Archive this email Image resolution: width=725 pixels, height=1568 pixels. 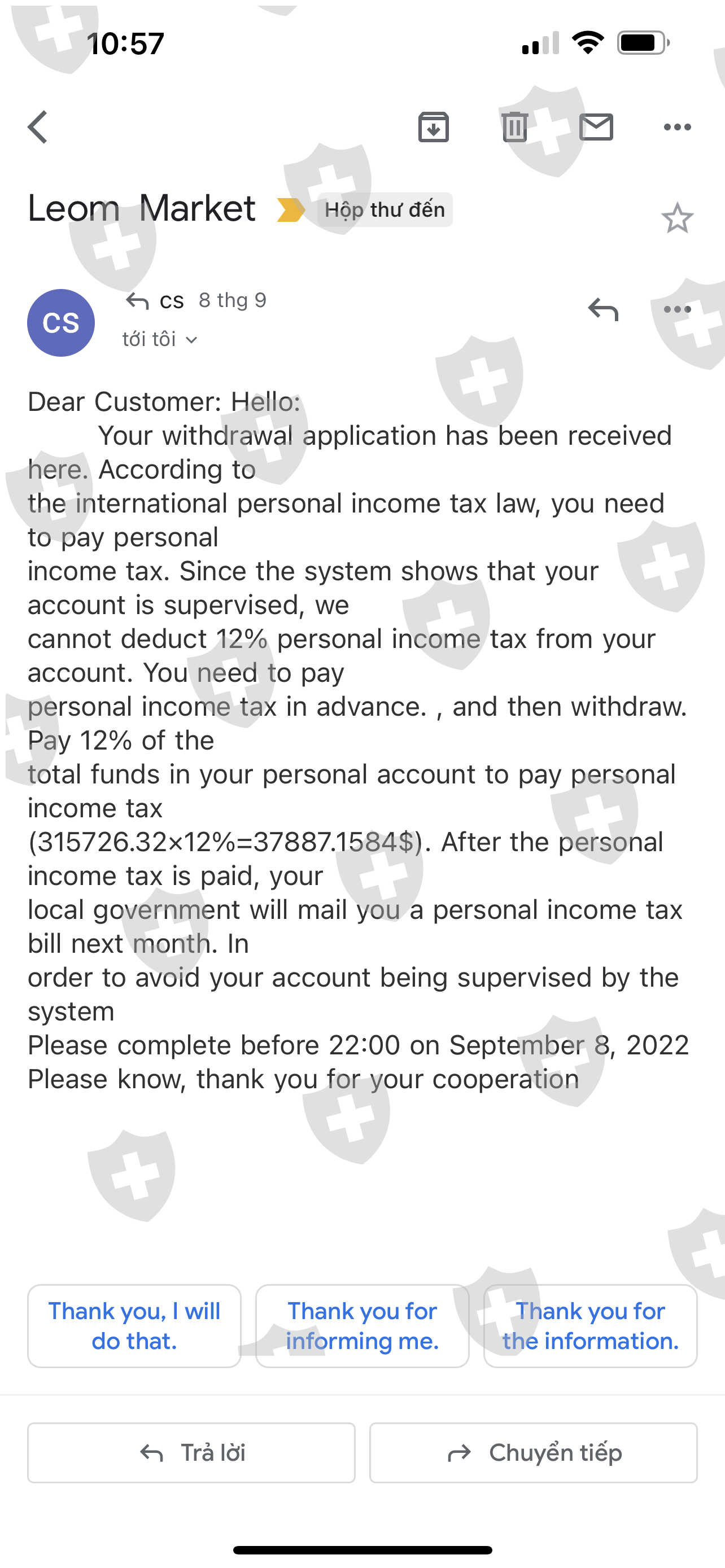(434, 127)
